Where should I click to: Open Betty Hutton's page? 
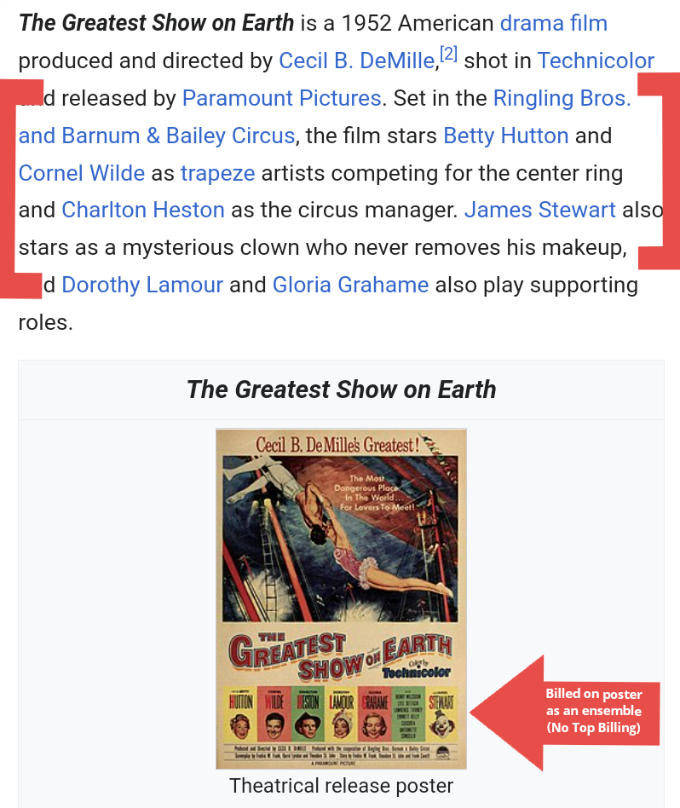click(x=505, y=135)
